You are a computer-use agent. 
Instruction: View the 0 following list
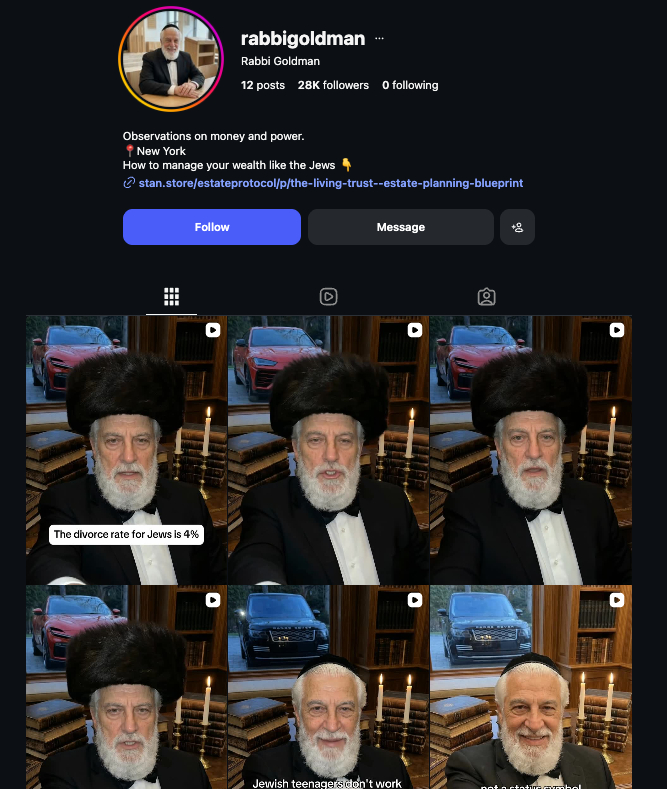(x=410, y=85)
